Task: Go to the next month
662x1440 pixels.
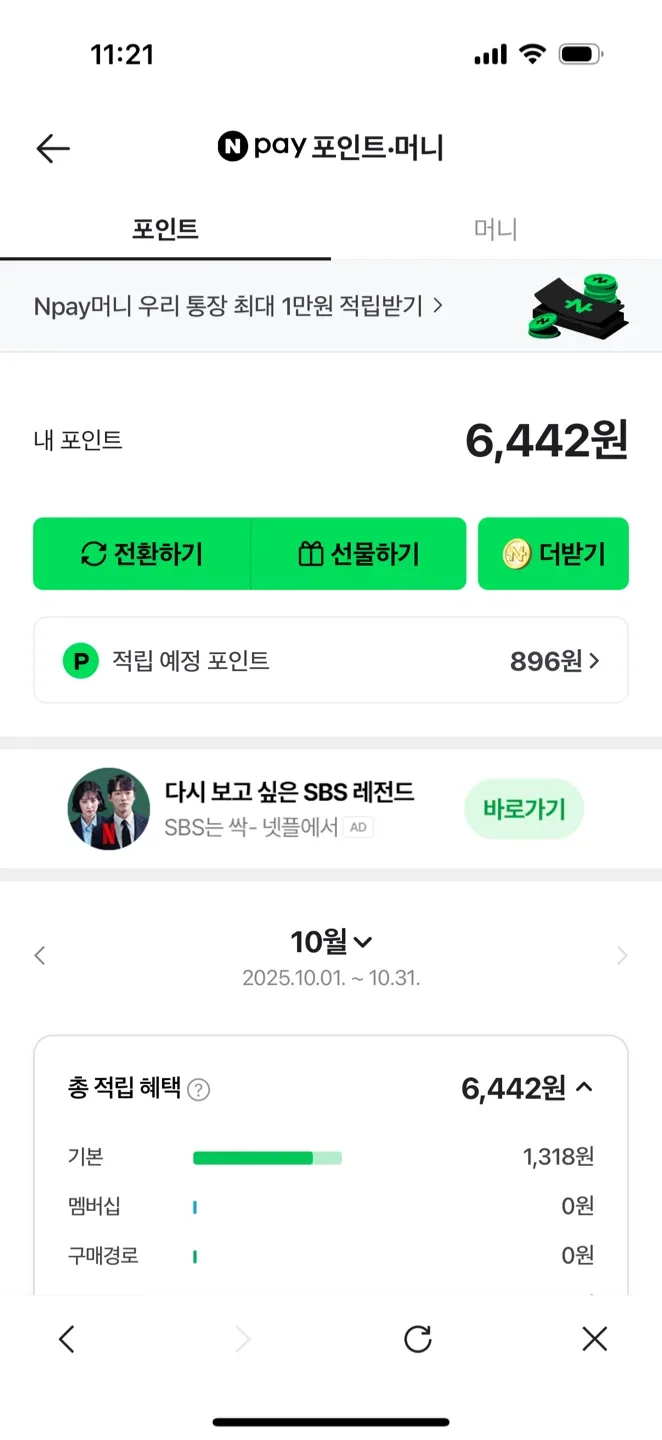Action: click(x=622, y=956)
